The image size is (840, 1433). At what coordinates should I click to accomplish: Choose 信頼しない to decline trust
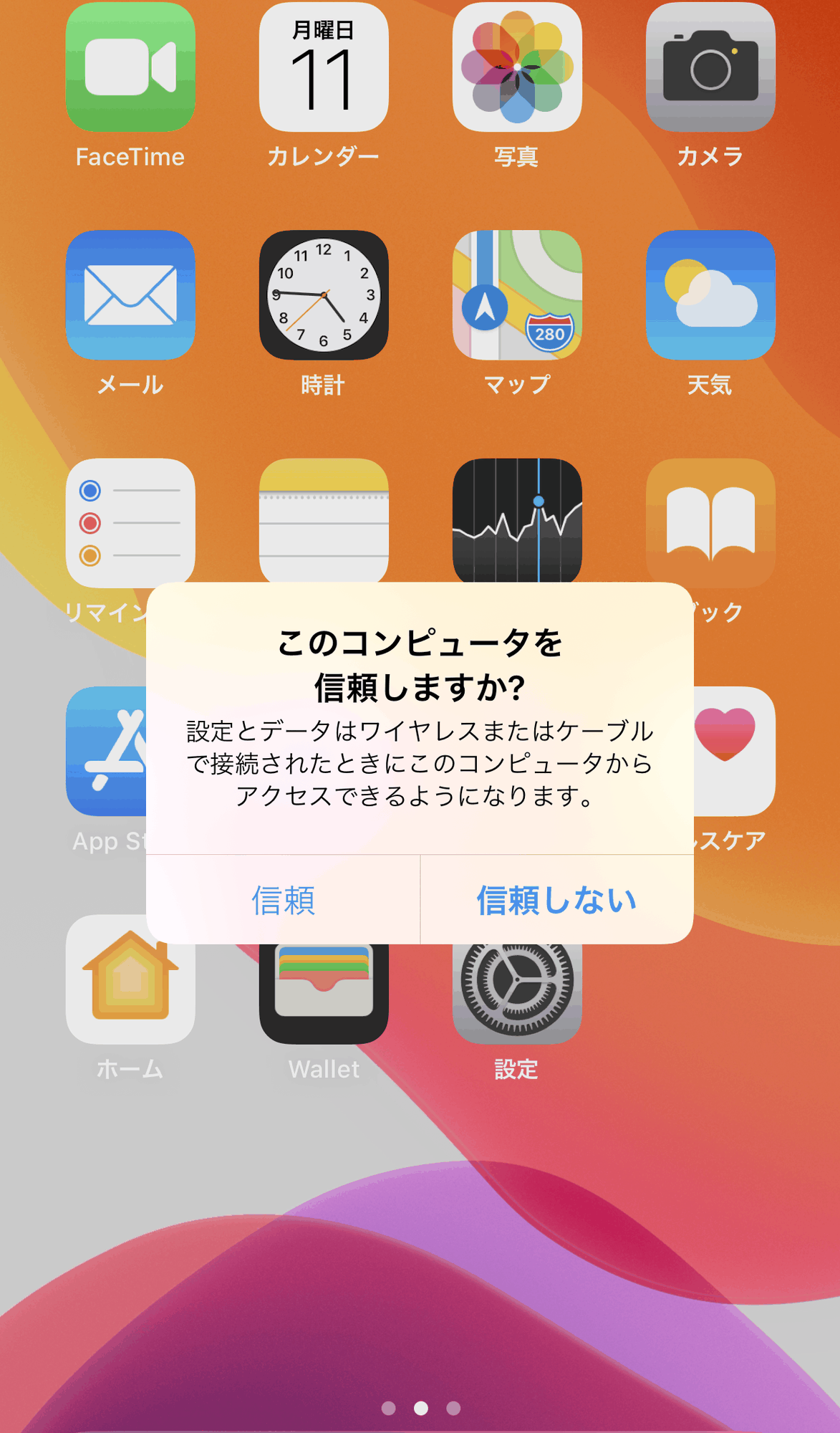(x=557, y=900)
